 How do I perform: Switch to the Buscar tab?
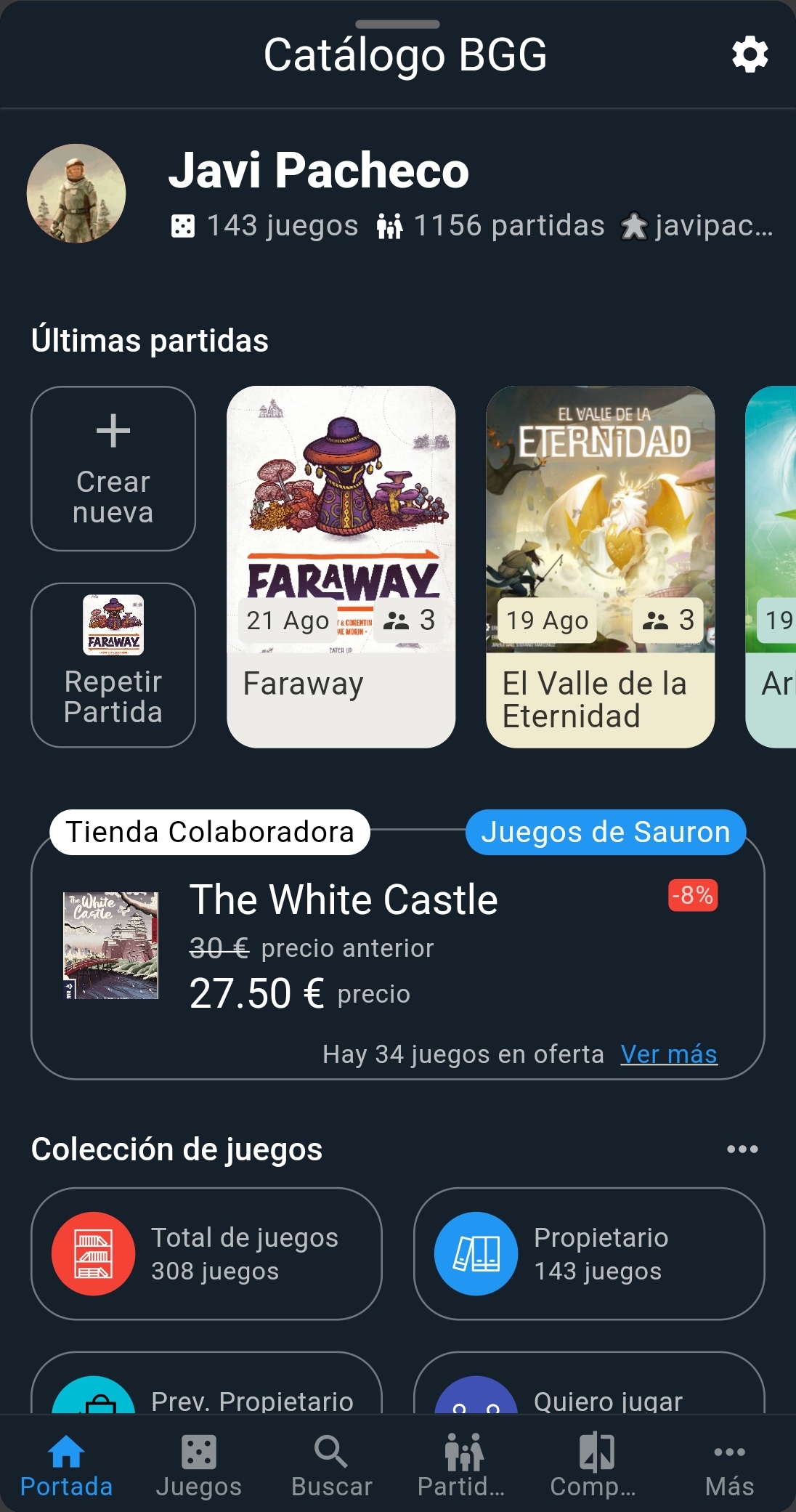(x=331, y=1465)
